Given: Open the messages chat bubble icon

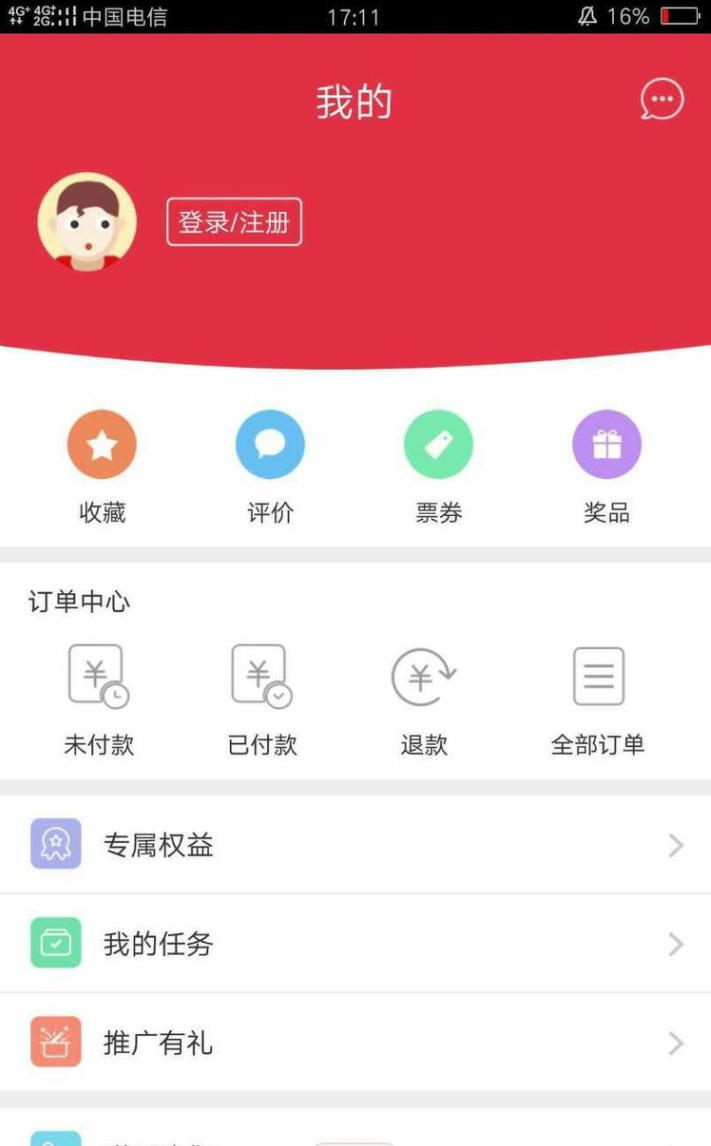Looking at the screenshot, I should coord(662,100).
